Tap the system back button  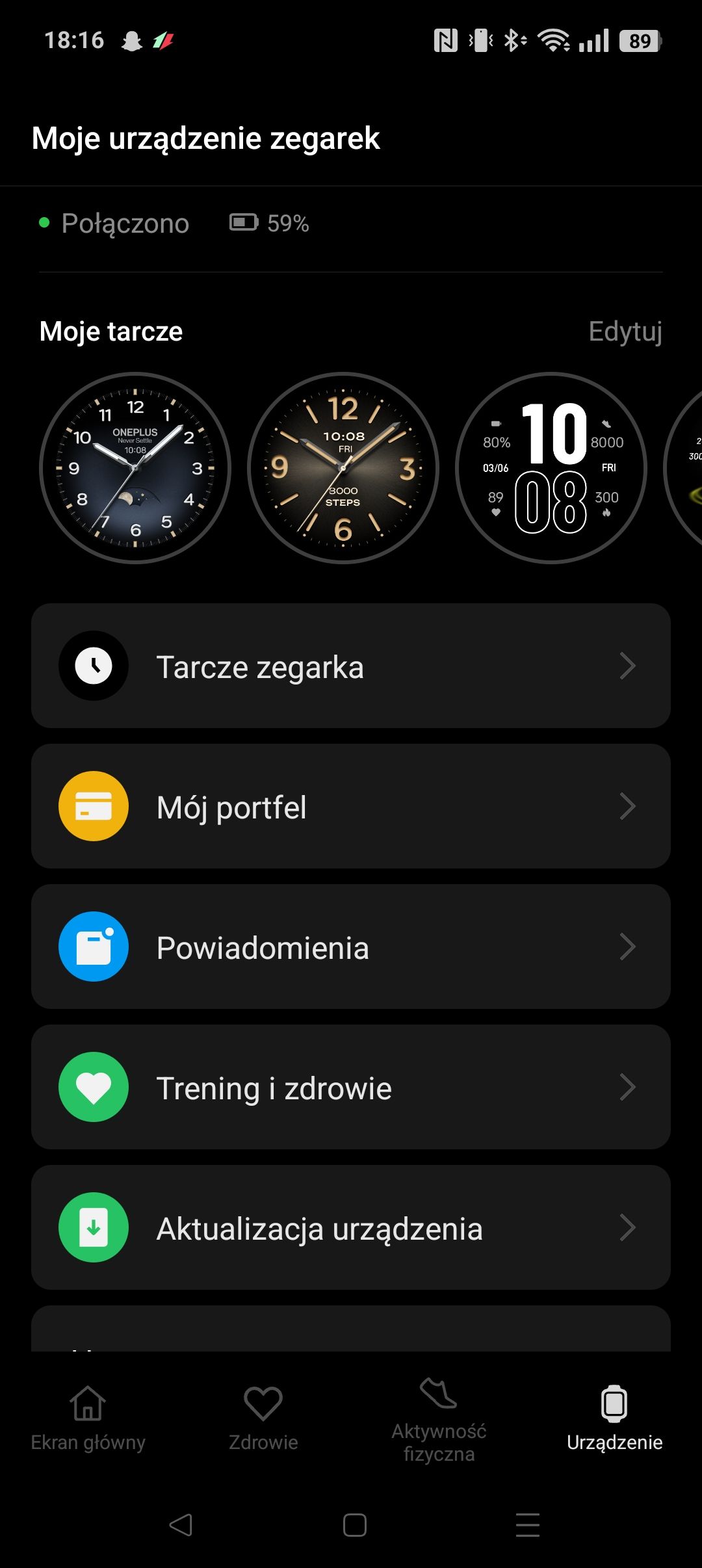181,1525
